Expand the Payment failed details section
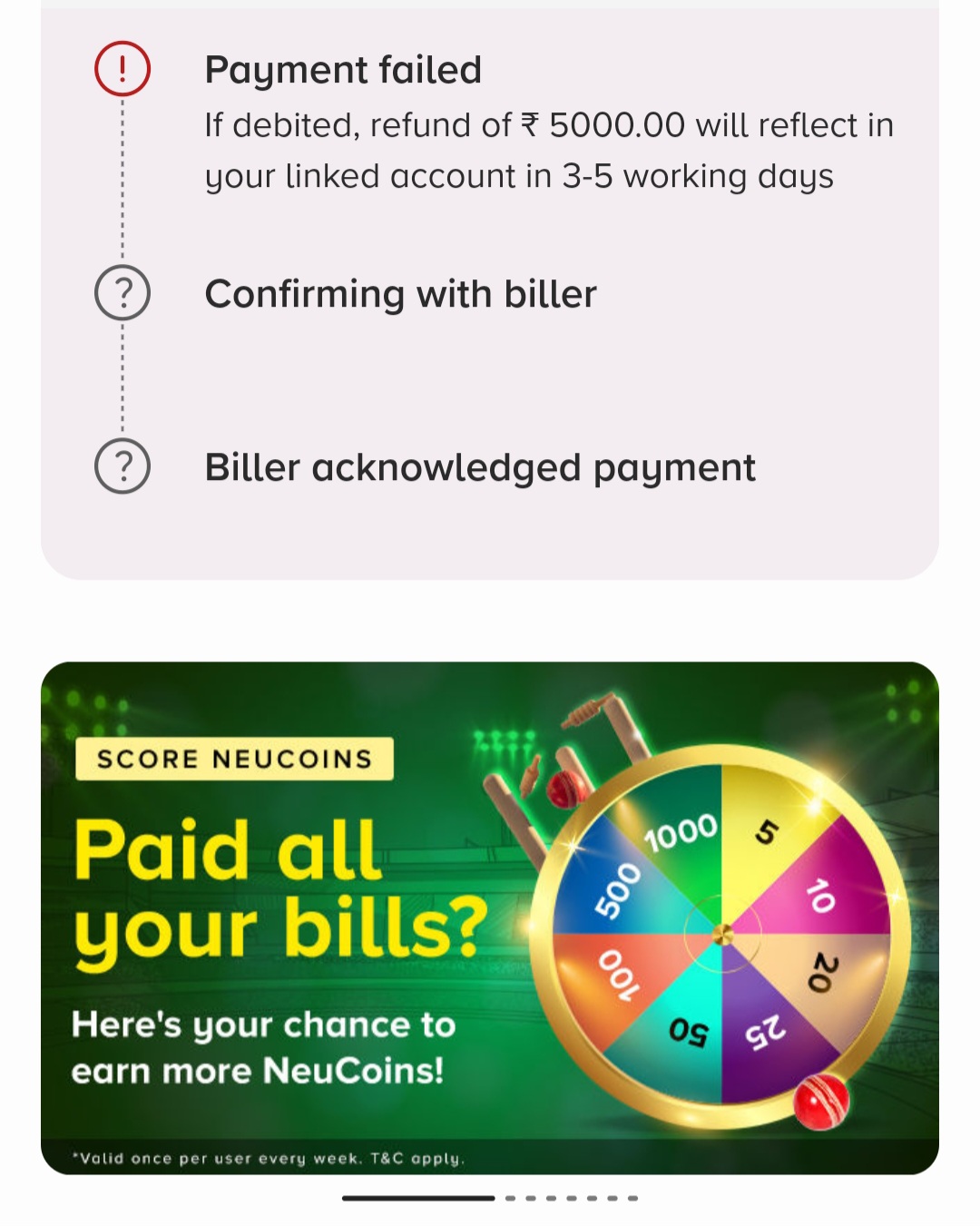This screenshot has height=1226, width=980. (343, 71)
